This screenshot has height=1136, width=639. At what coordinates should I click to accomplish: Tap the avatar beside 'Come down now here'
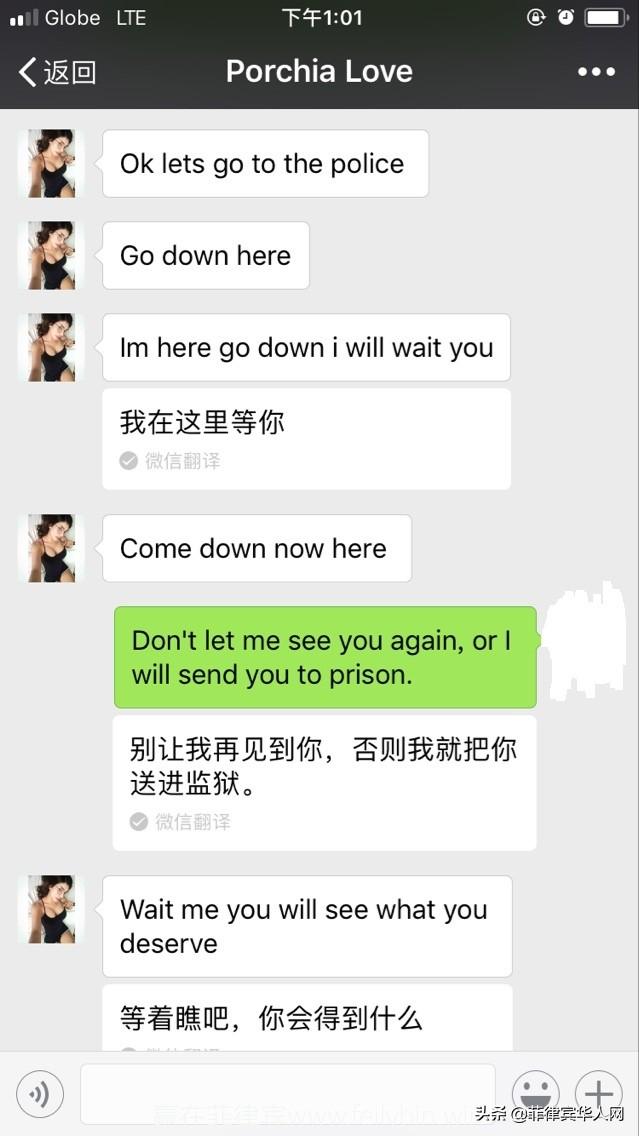[x=51, y=548]
